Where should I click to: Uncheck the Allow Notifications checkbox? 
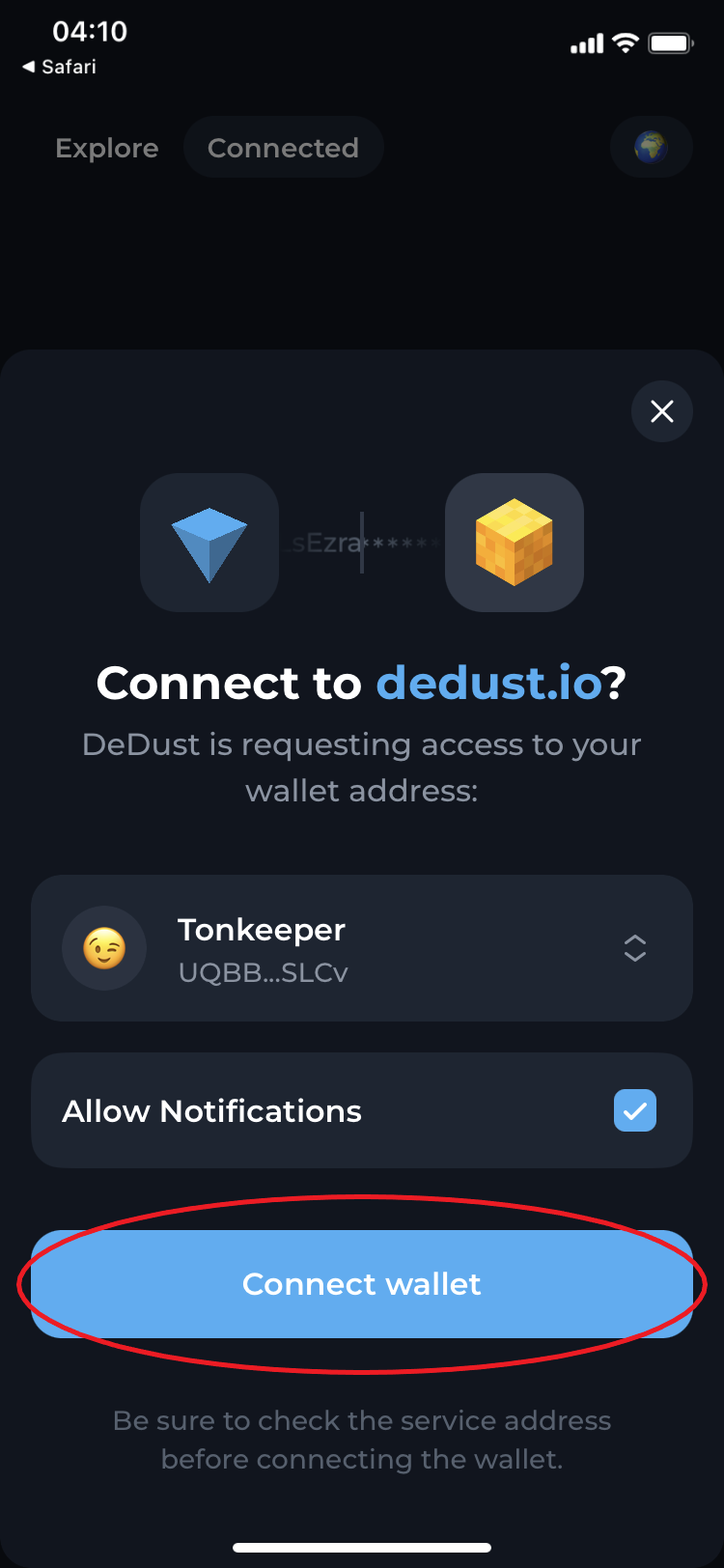(634, 1110)
